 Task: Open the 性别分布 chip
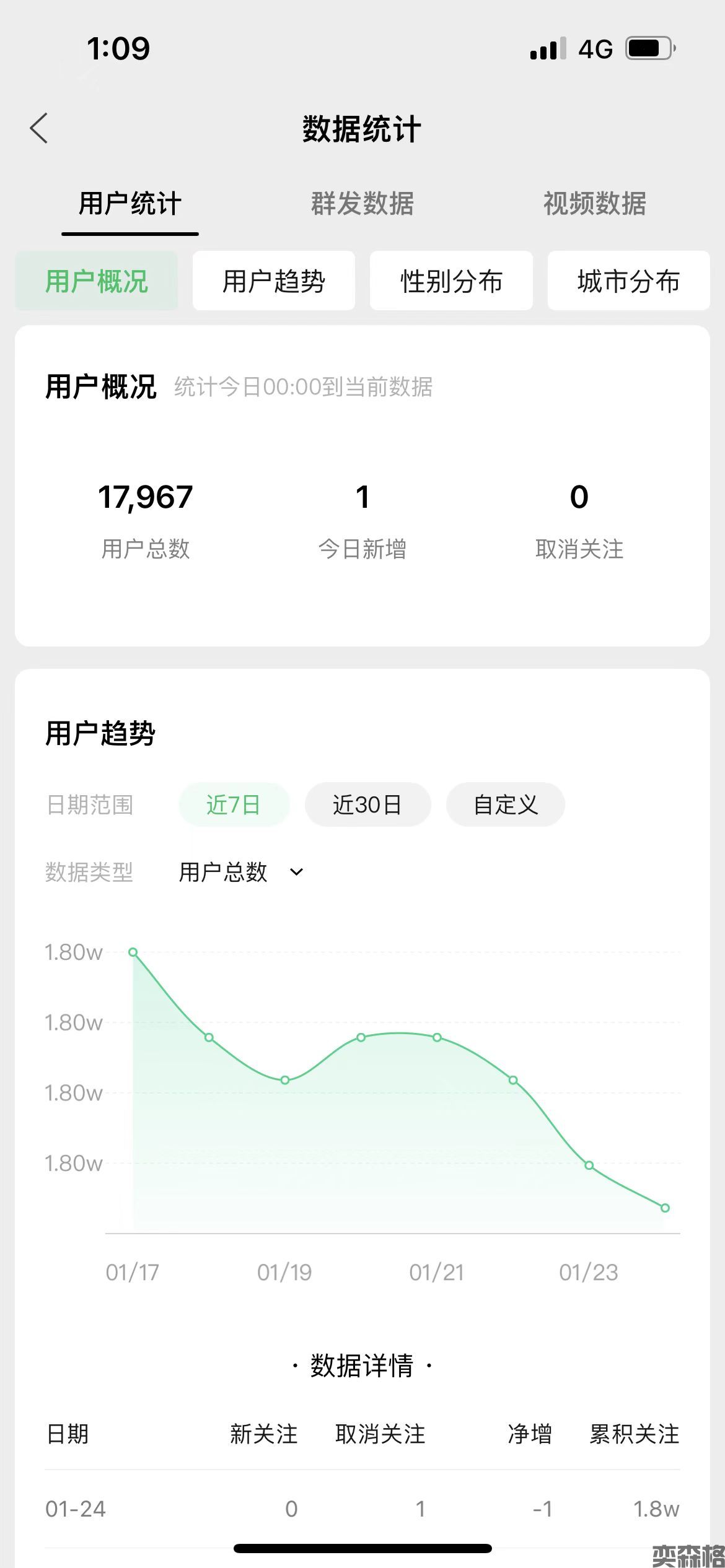(x=451, y=281)
